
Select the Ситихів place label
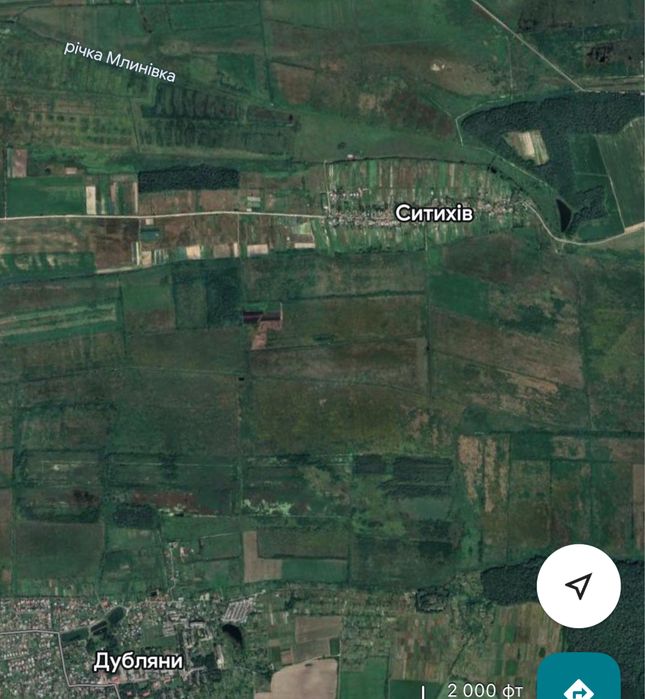(x=433, y=213)
